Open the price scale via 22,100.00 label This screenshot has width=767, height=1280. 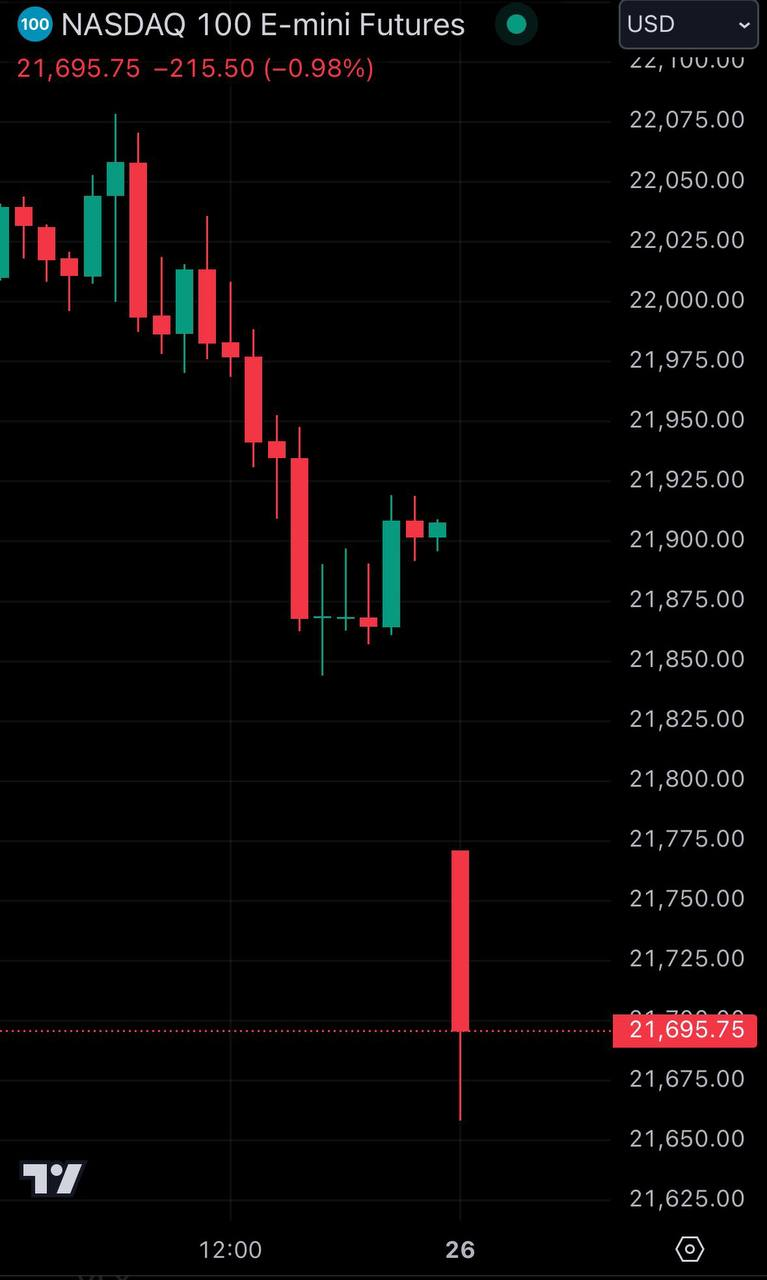685,61
